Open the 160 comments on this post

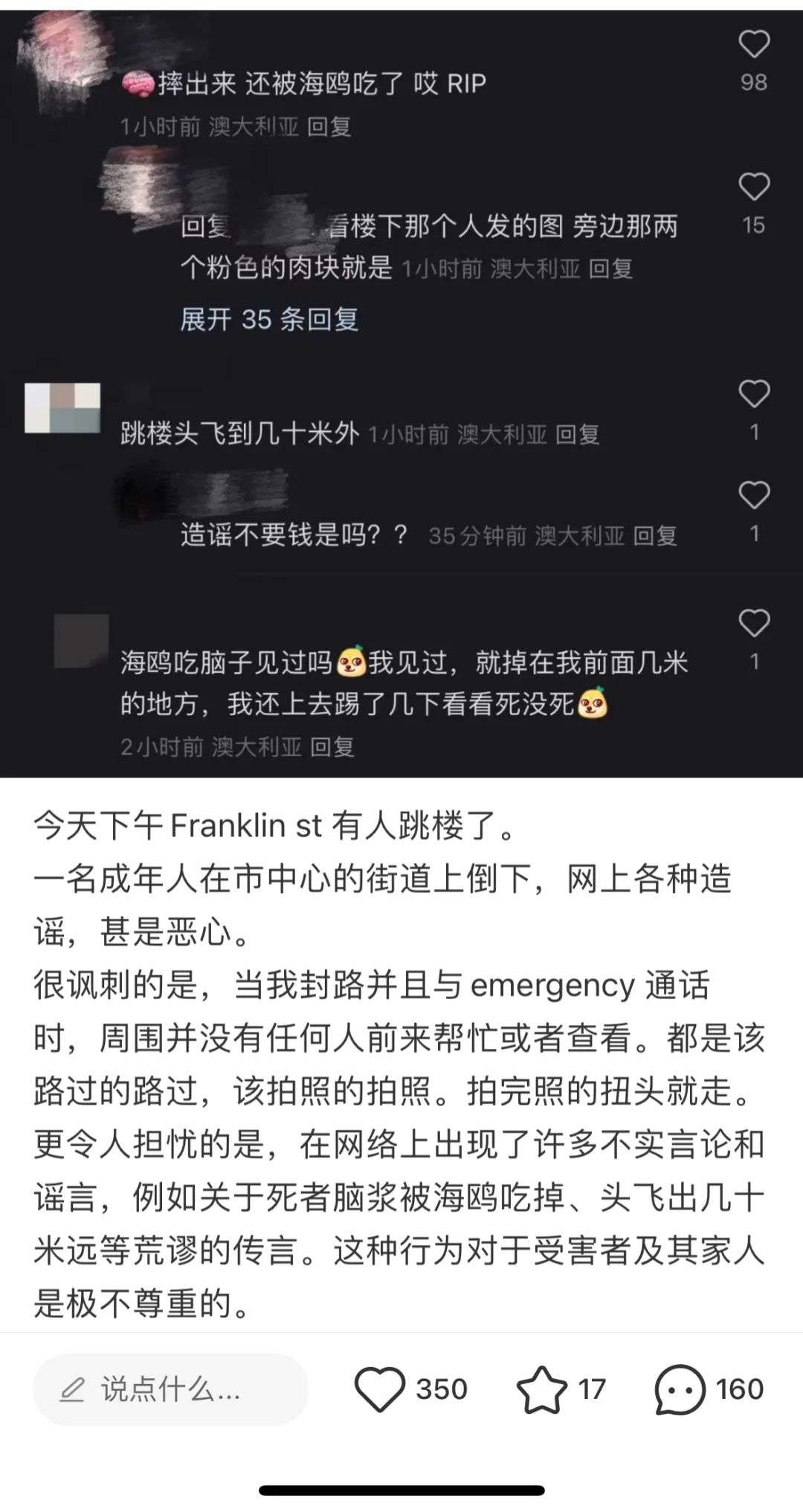pos(680,1389)
